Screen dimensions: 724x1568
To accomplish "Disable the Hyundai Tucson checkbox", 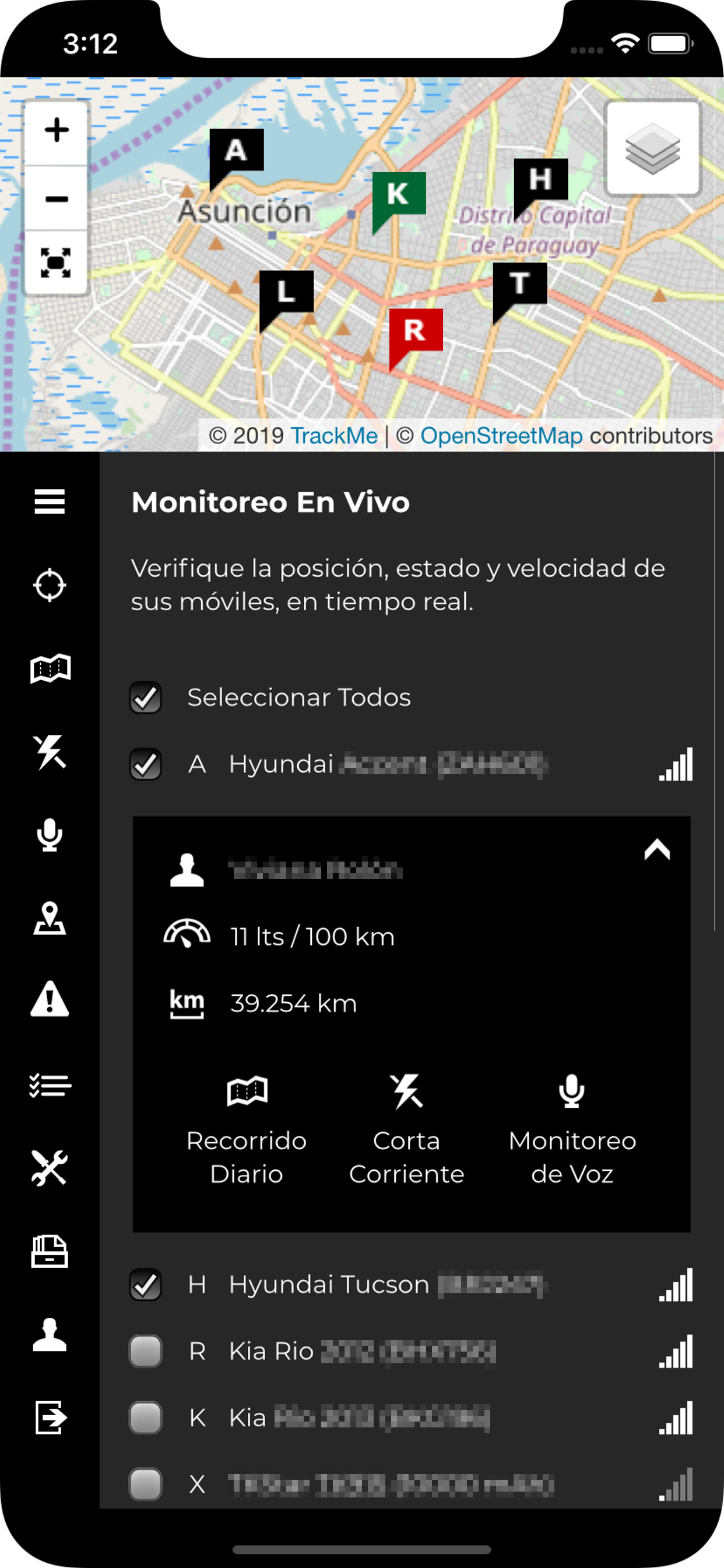I will (146, 1284).
